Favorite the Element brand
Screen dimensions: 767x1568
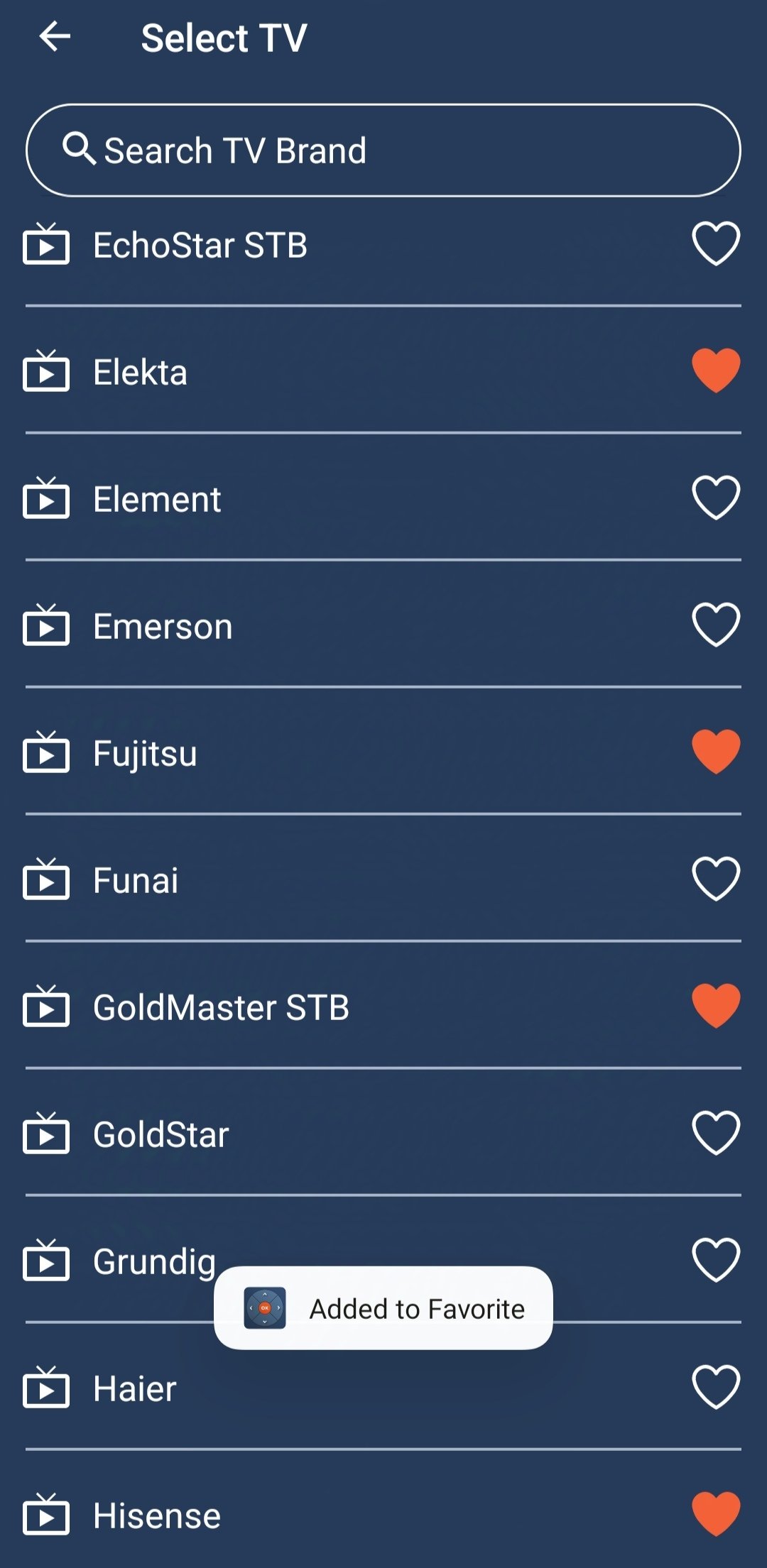pos(715,498)
